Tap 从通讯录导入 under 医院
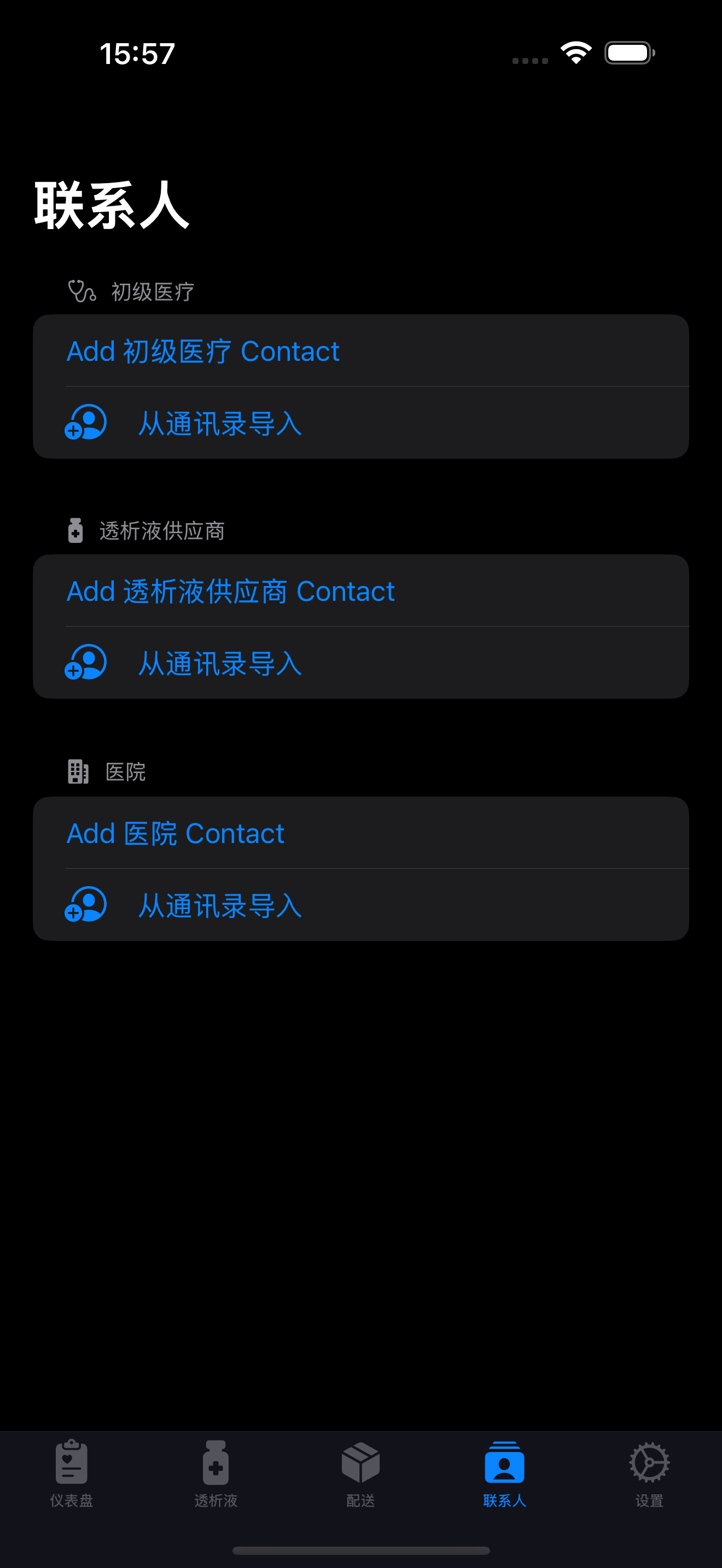The height and width of the screenshot is (1568, 722). point(220,906)
